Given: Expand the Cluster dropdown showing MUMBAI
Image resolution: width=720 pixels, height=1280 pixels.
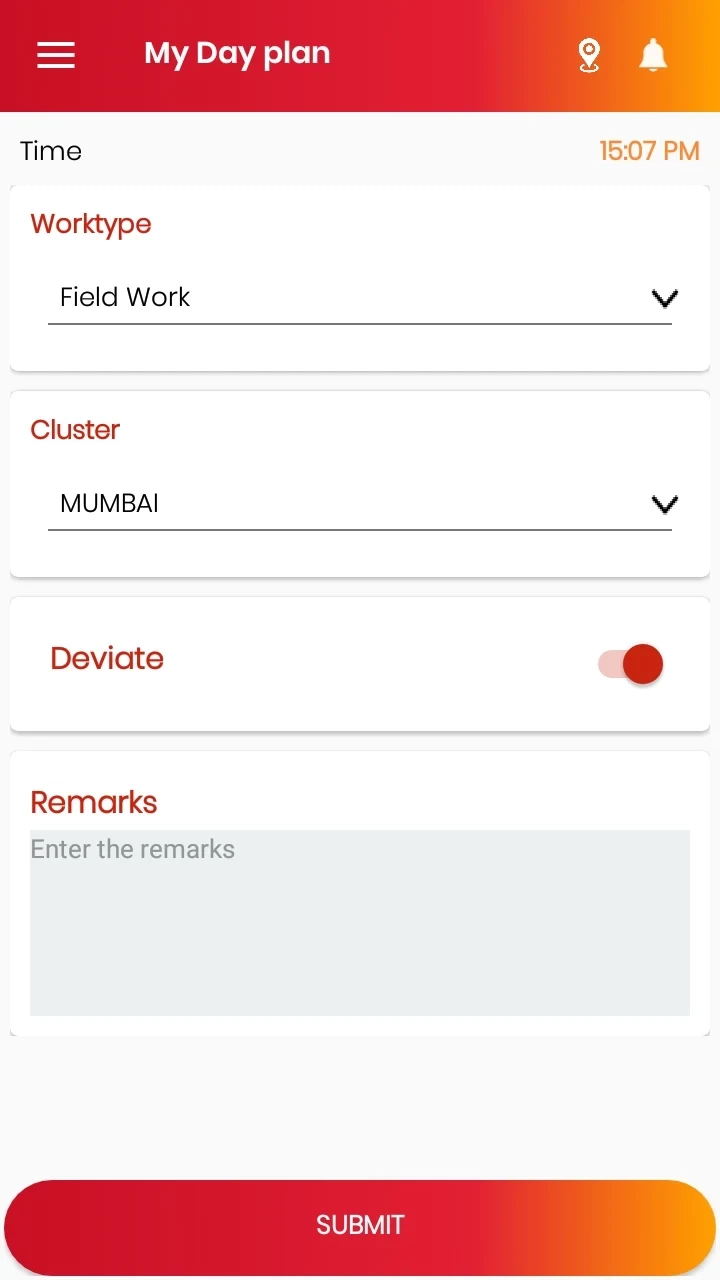Looking at the screenshot, I should (360, 504).
